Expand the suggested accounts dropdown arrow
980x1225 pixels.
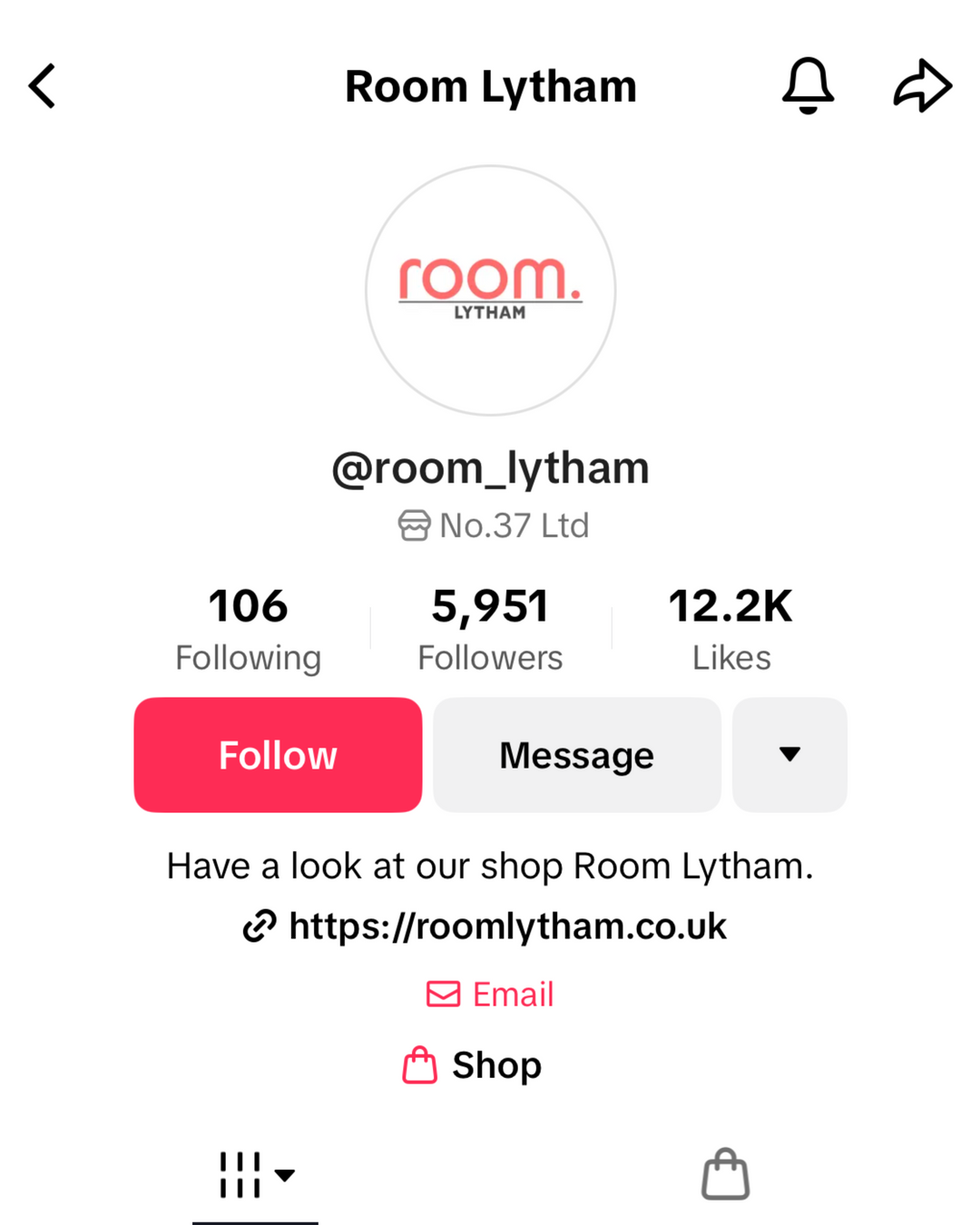click(789, 755)
